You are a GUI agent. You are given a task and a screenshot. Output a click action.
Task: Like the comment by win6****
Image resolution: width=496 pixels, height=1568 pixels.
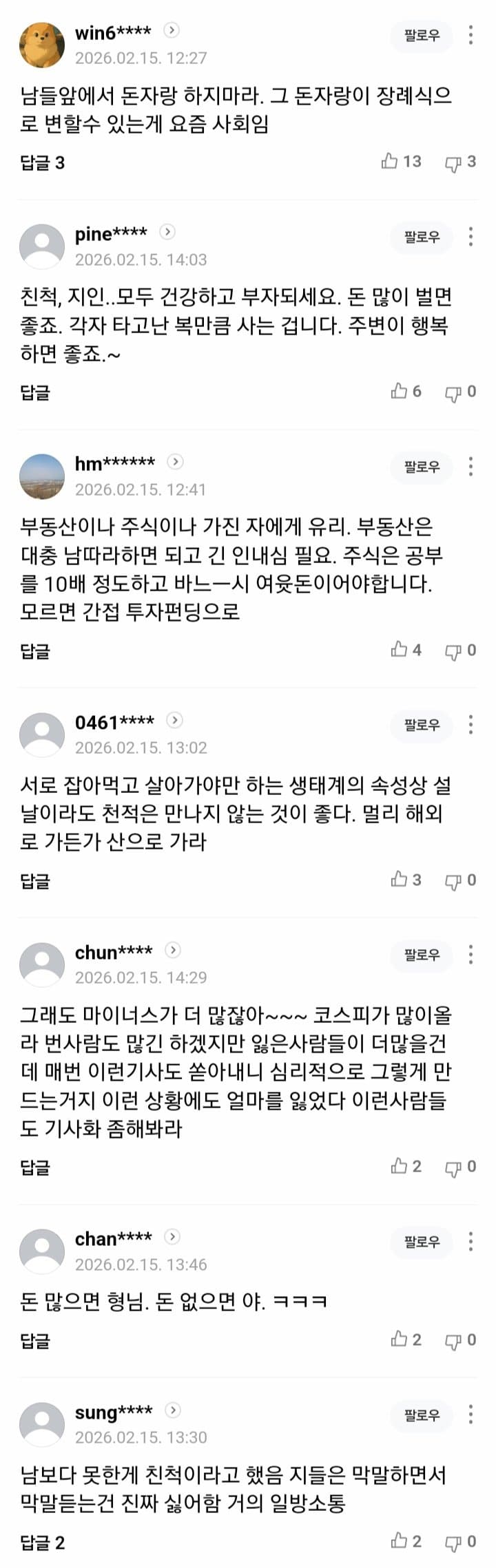click(x=401, y=161)
